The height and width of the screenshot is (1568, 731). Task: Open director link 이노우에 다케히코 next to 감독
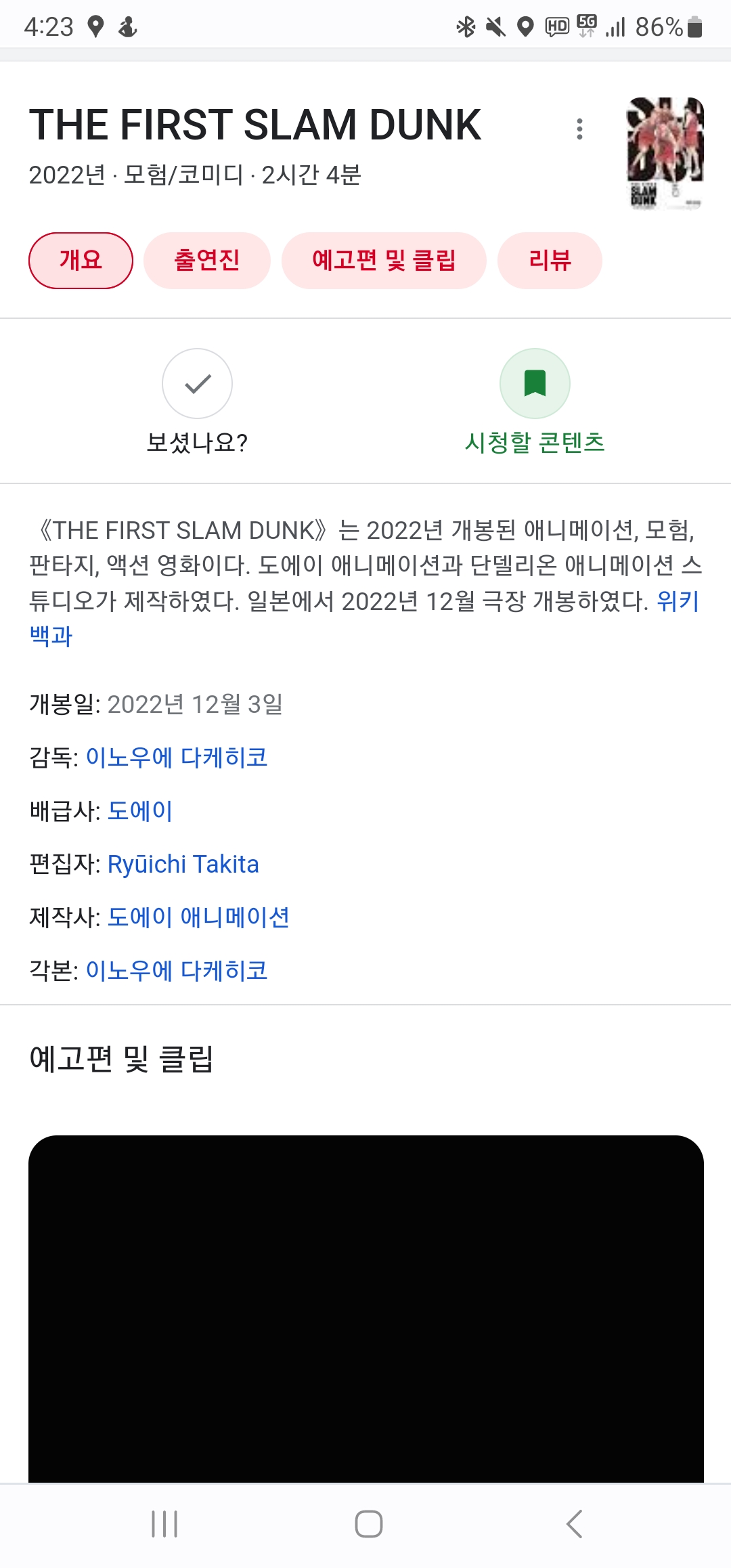(177, 758)
